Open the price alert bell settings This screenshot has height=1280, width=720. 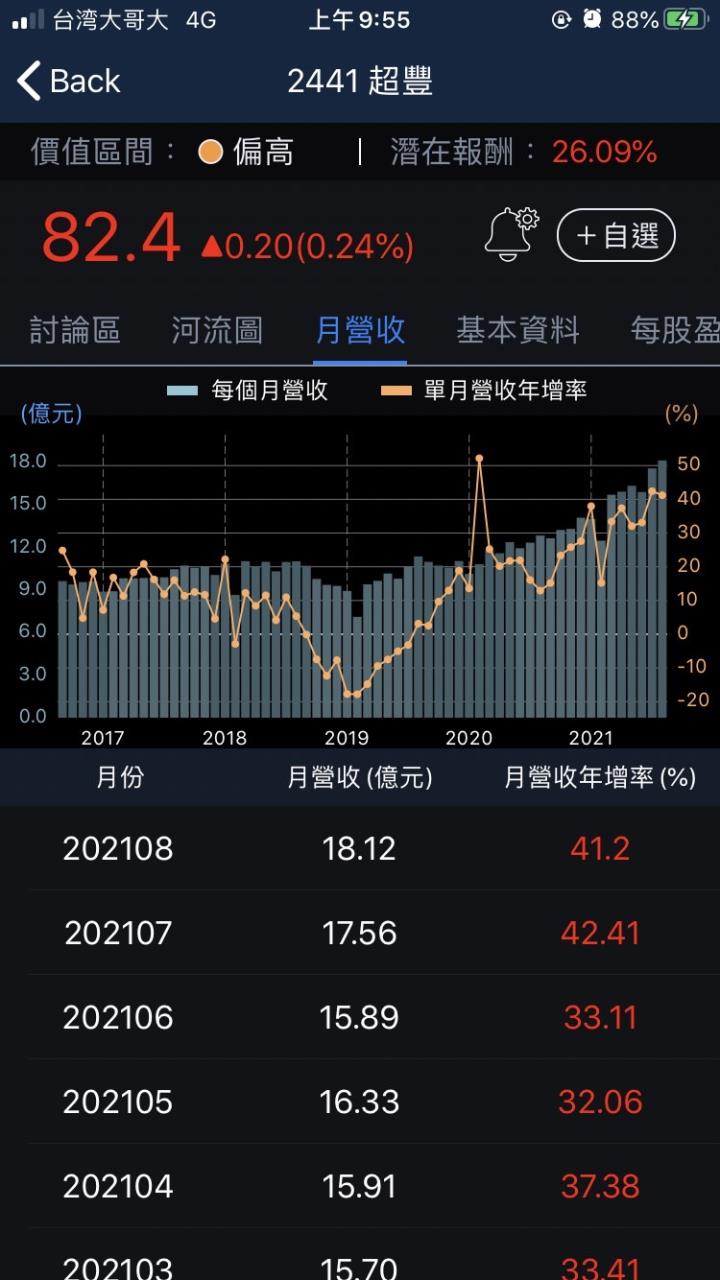(510, 235)
